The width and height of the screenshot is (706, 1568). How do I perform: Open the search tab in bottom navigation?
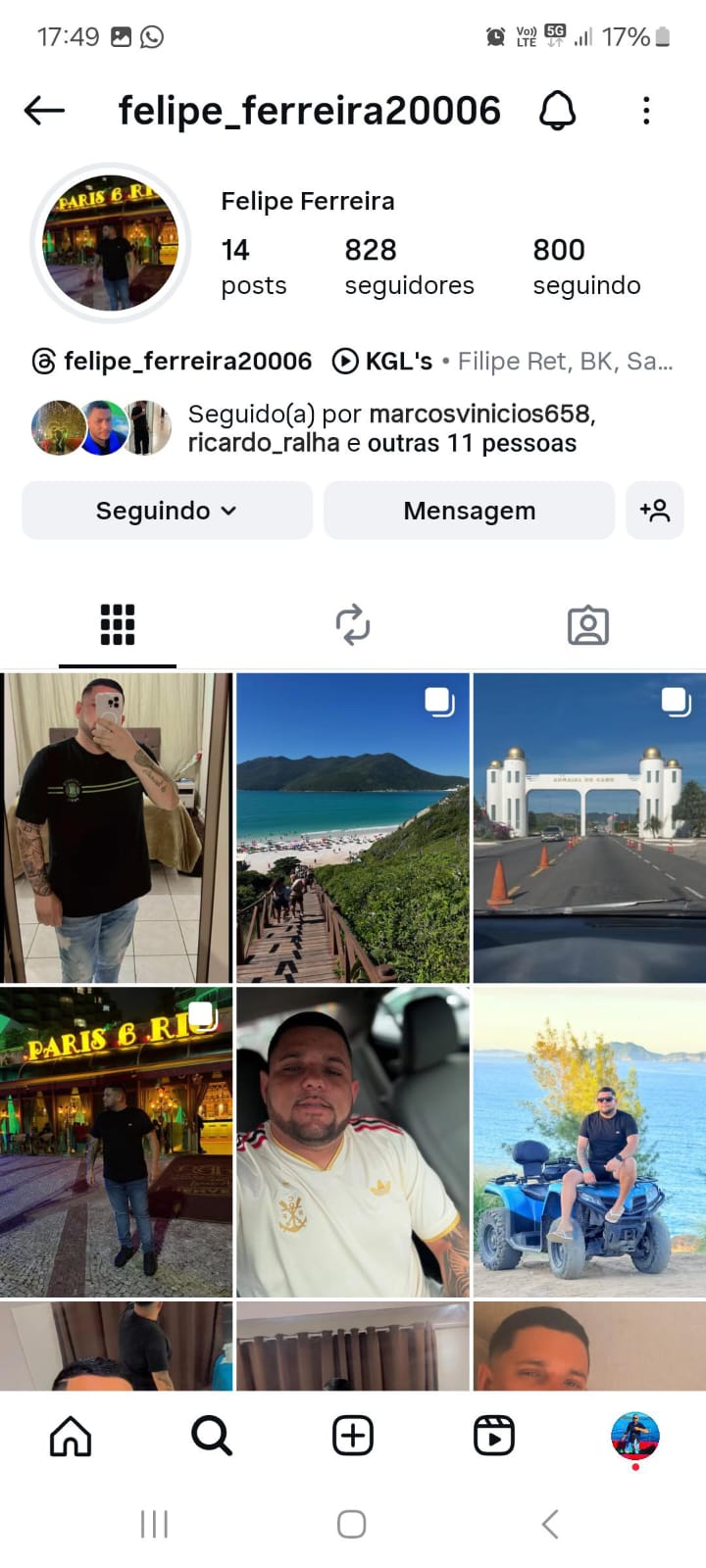click(x=211, y=1436)
